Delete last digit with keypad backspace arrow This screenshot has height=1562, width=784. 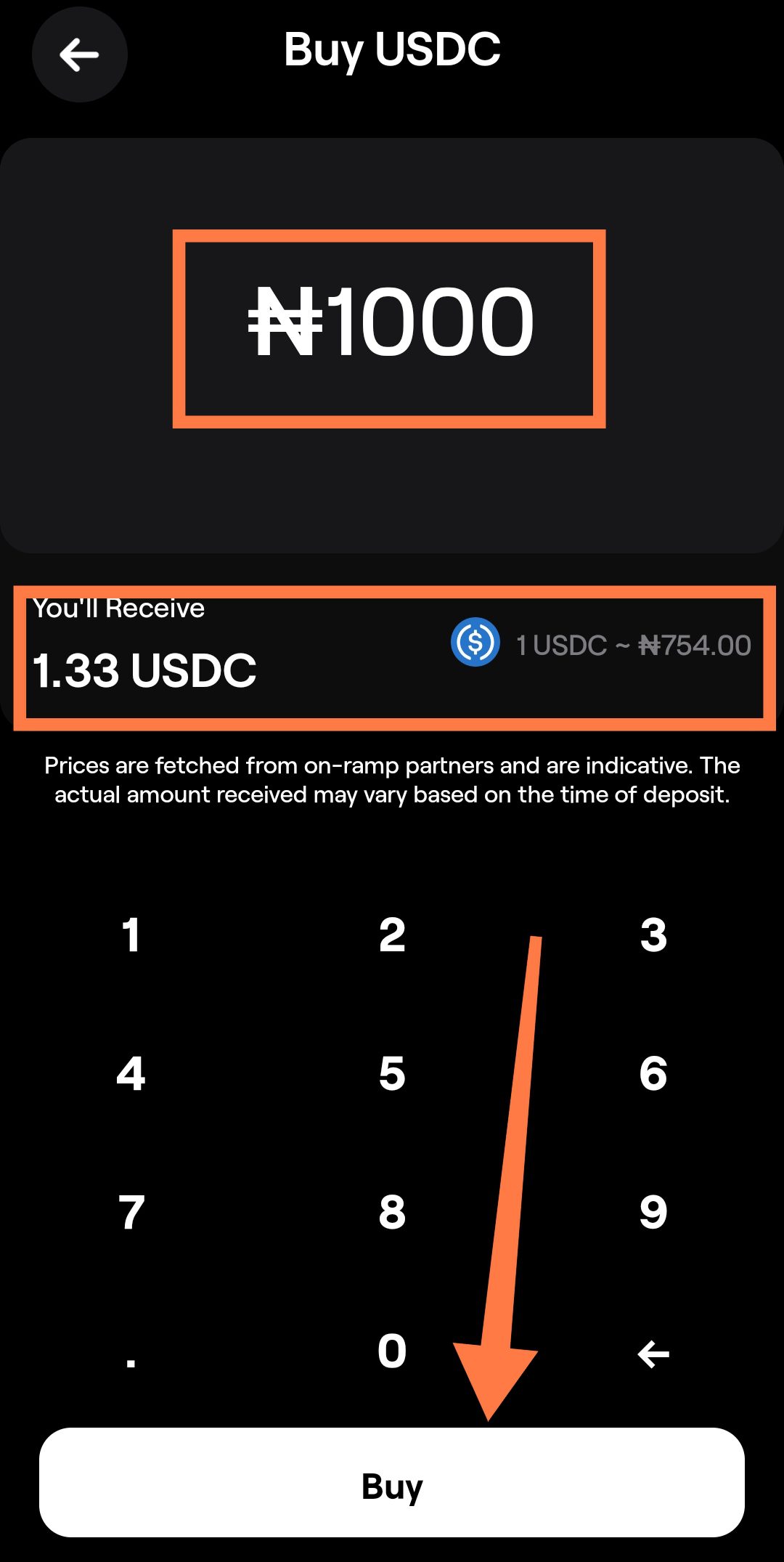point(653,1354)
